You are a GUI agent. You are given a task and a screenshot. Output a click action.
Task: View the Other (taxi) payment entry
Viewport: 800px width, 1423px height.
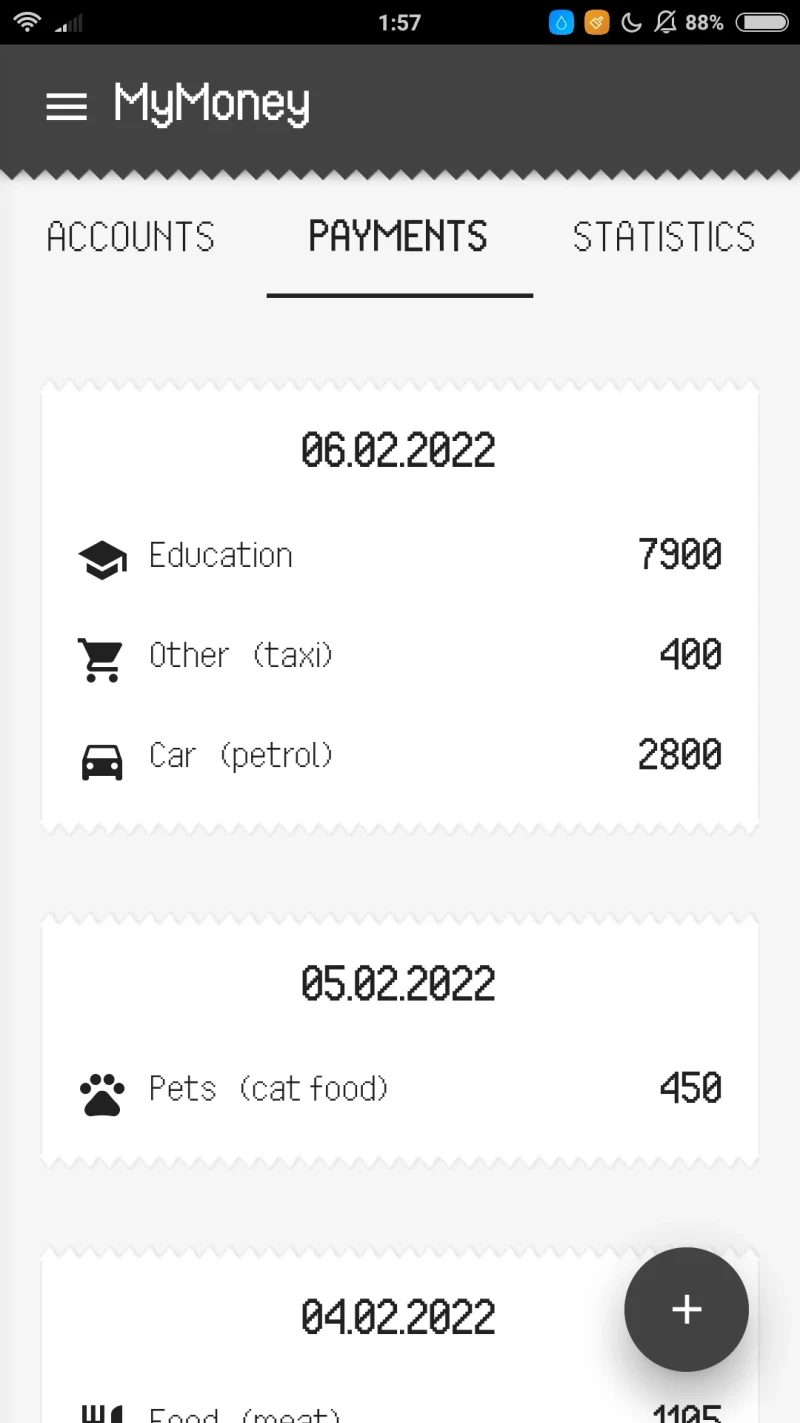coord(399,656)
